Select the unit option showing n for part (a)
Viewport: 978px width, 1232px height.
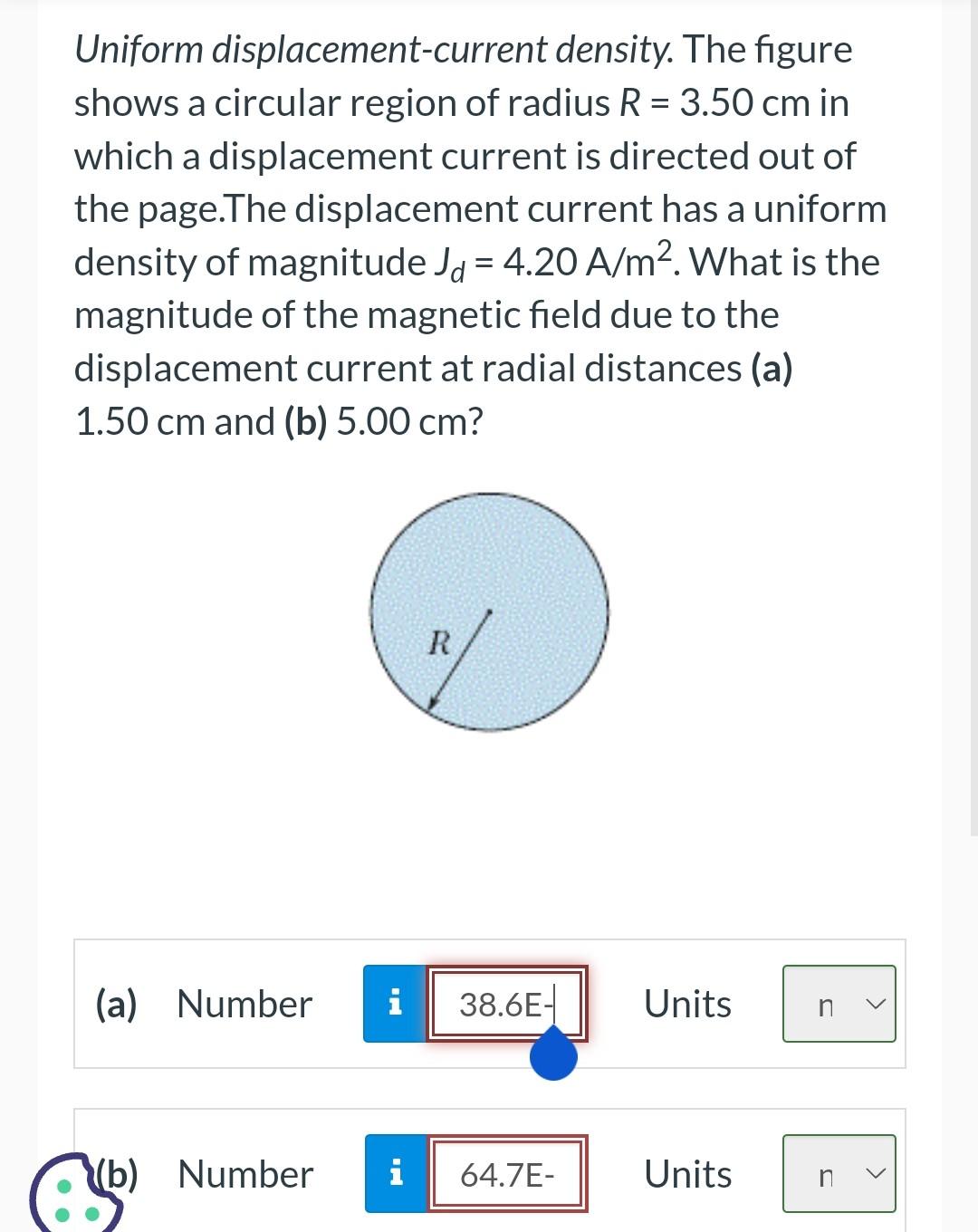click(x=825, y=1004)
